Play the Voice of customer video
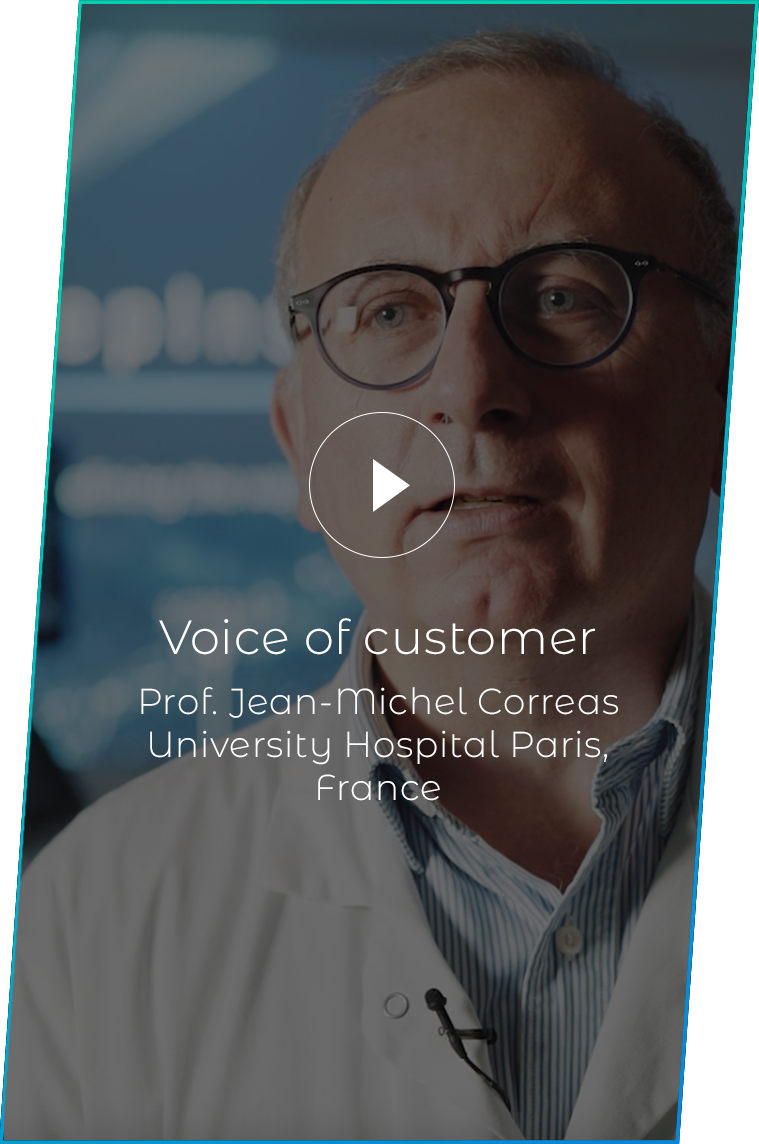Viewport: 759px width, 1144px height. pyautogui.click(x=382, y=485)
